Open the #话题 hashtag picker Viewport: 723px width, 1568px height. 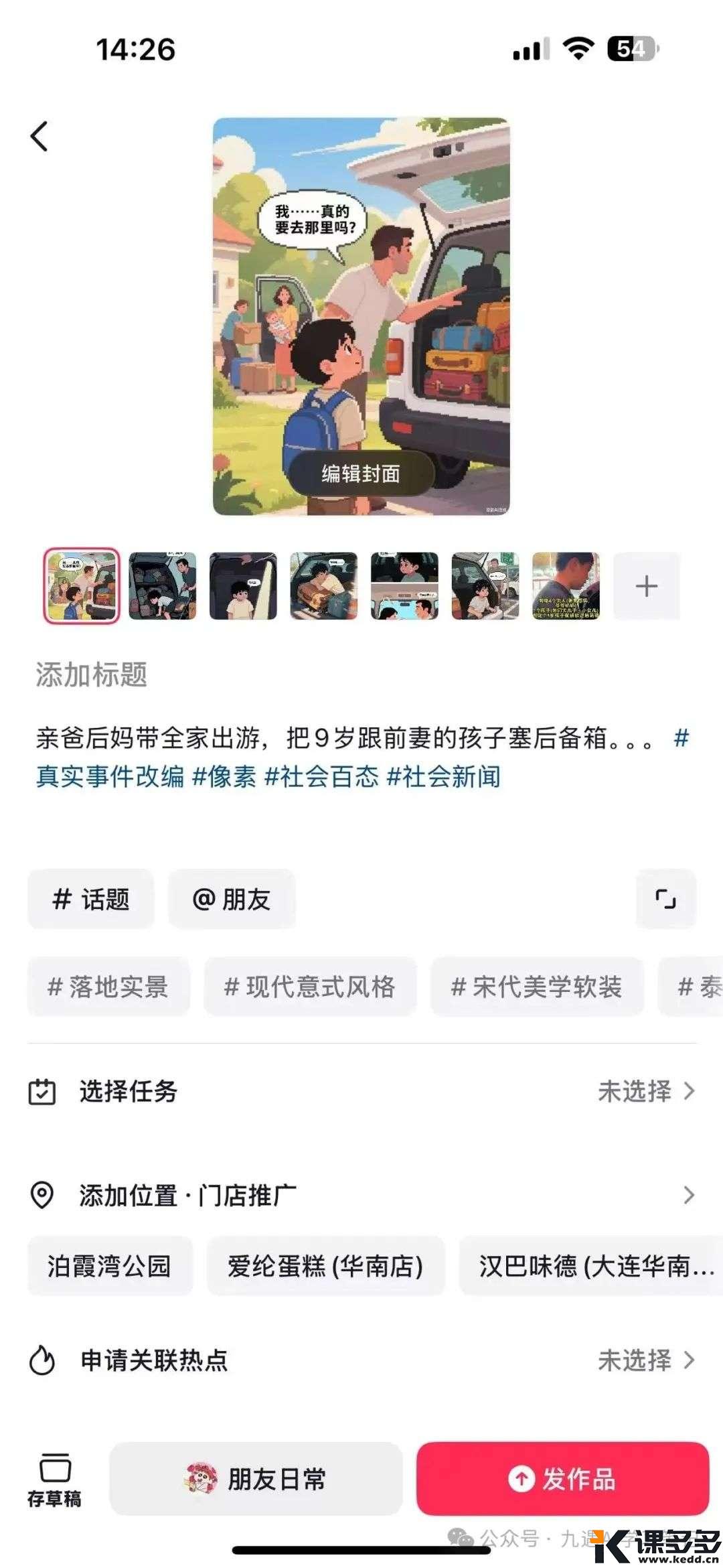coord(91,899)
